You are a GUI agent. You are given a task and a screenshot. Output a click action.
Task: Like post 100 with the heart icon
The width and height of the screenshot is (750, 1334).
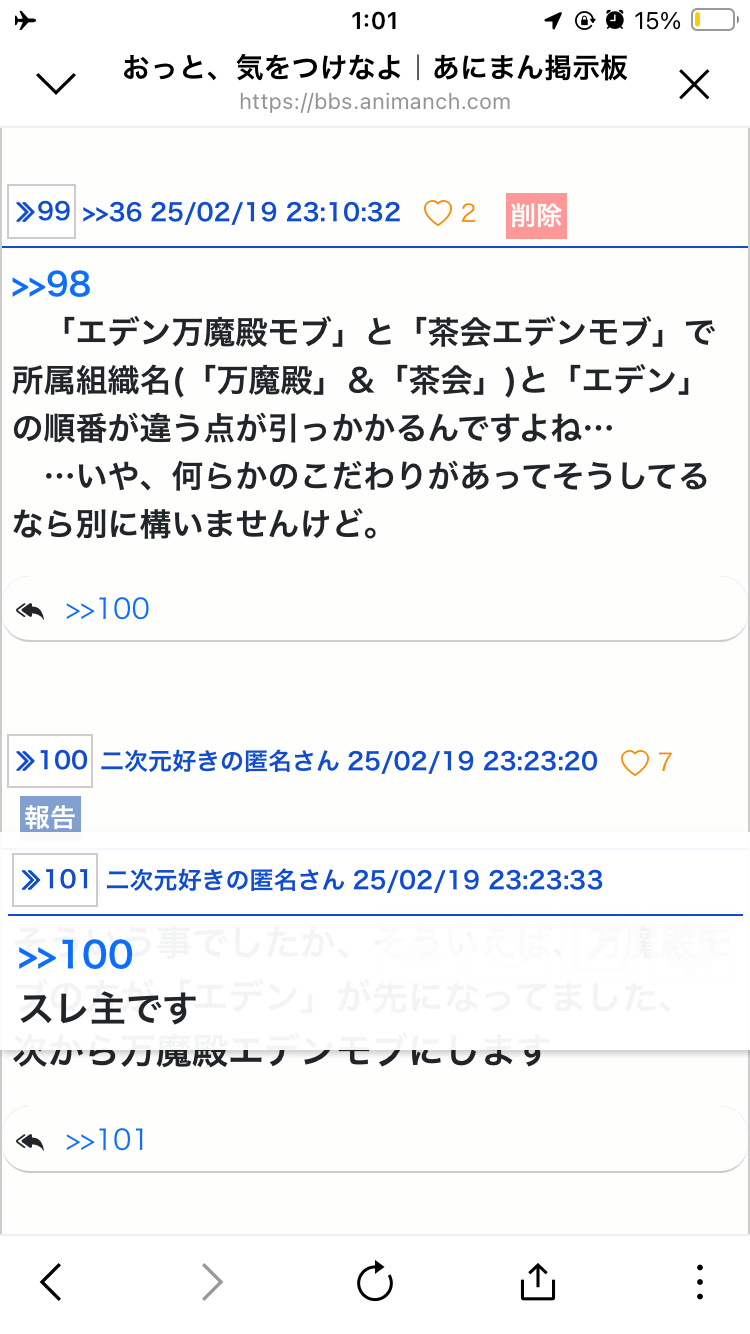[x=635, y=763]
